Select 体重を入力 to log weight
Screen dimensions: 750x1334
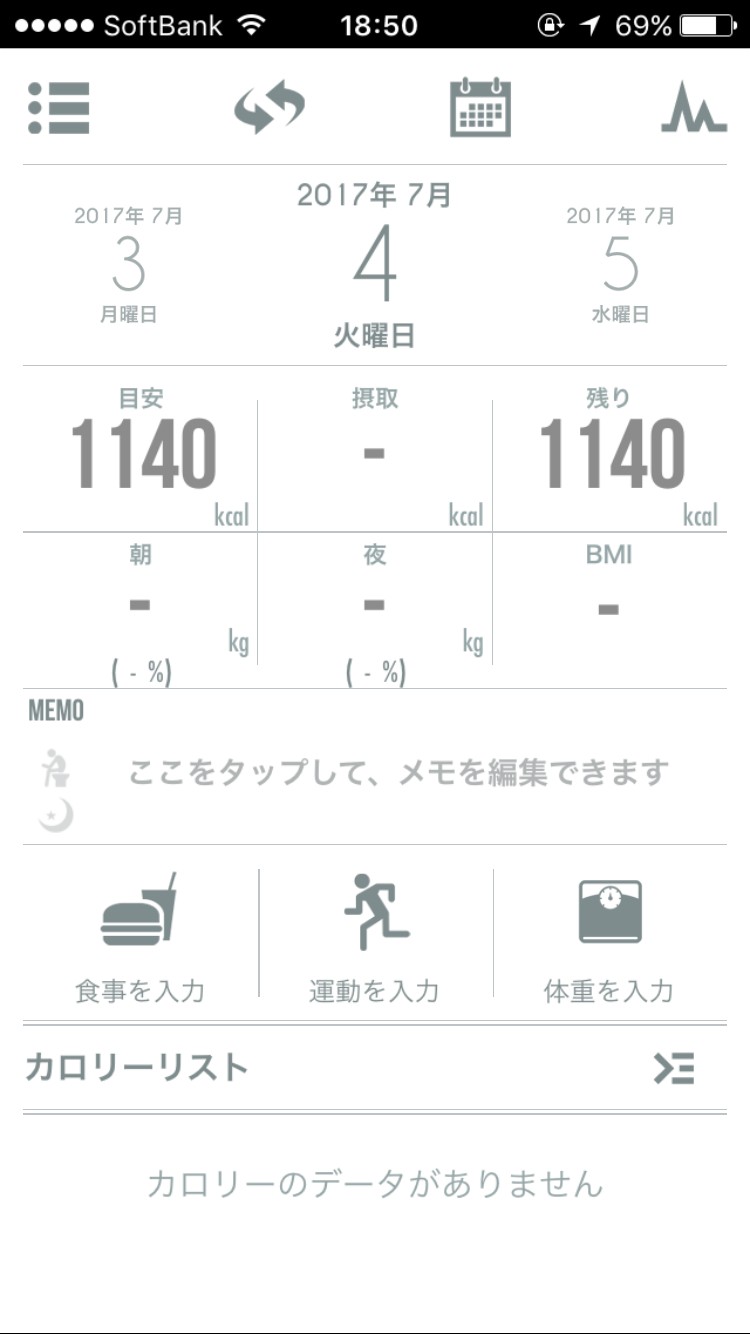609,936
